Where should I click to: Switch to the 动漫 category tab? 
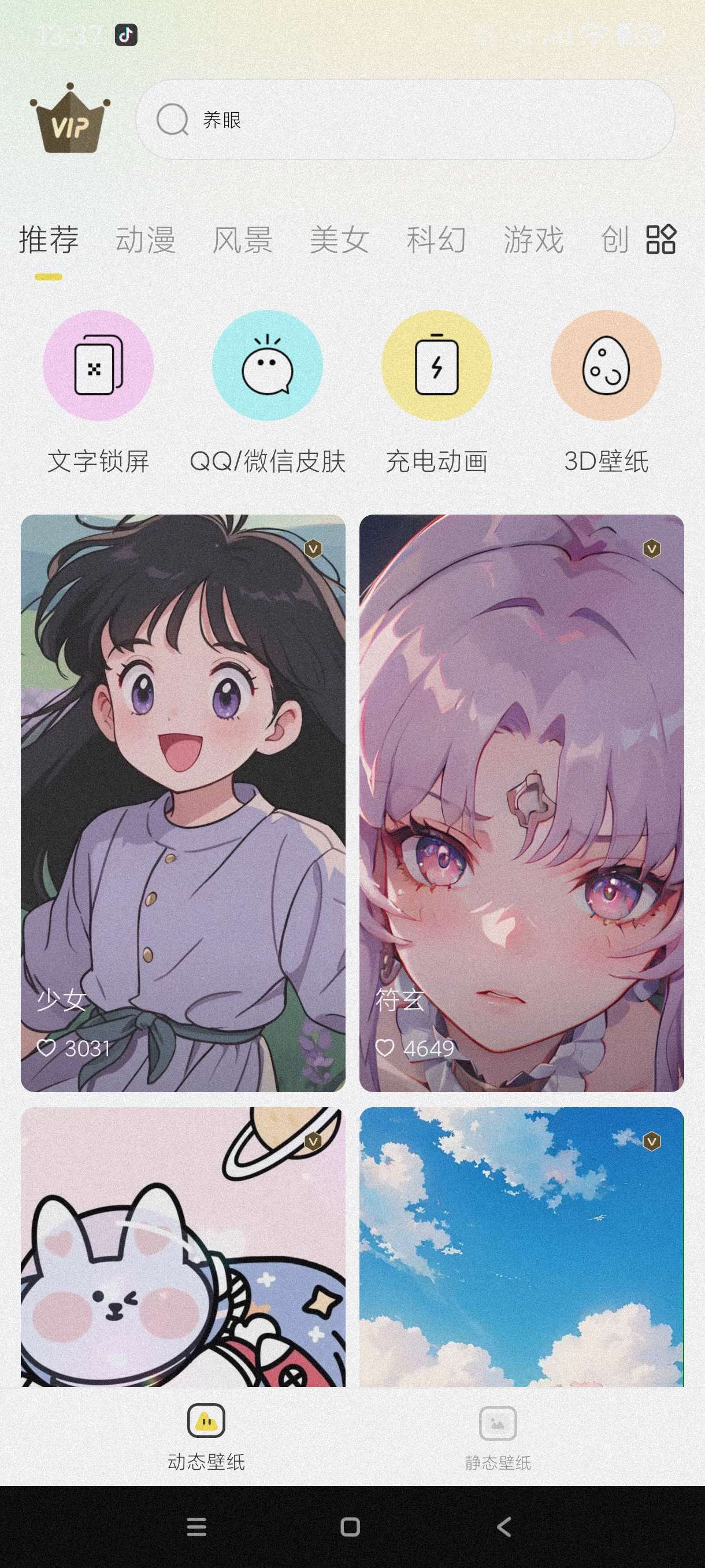[x=146, y=239]
